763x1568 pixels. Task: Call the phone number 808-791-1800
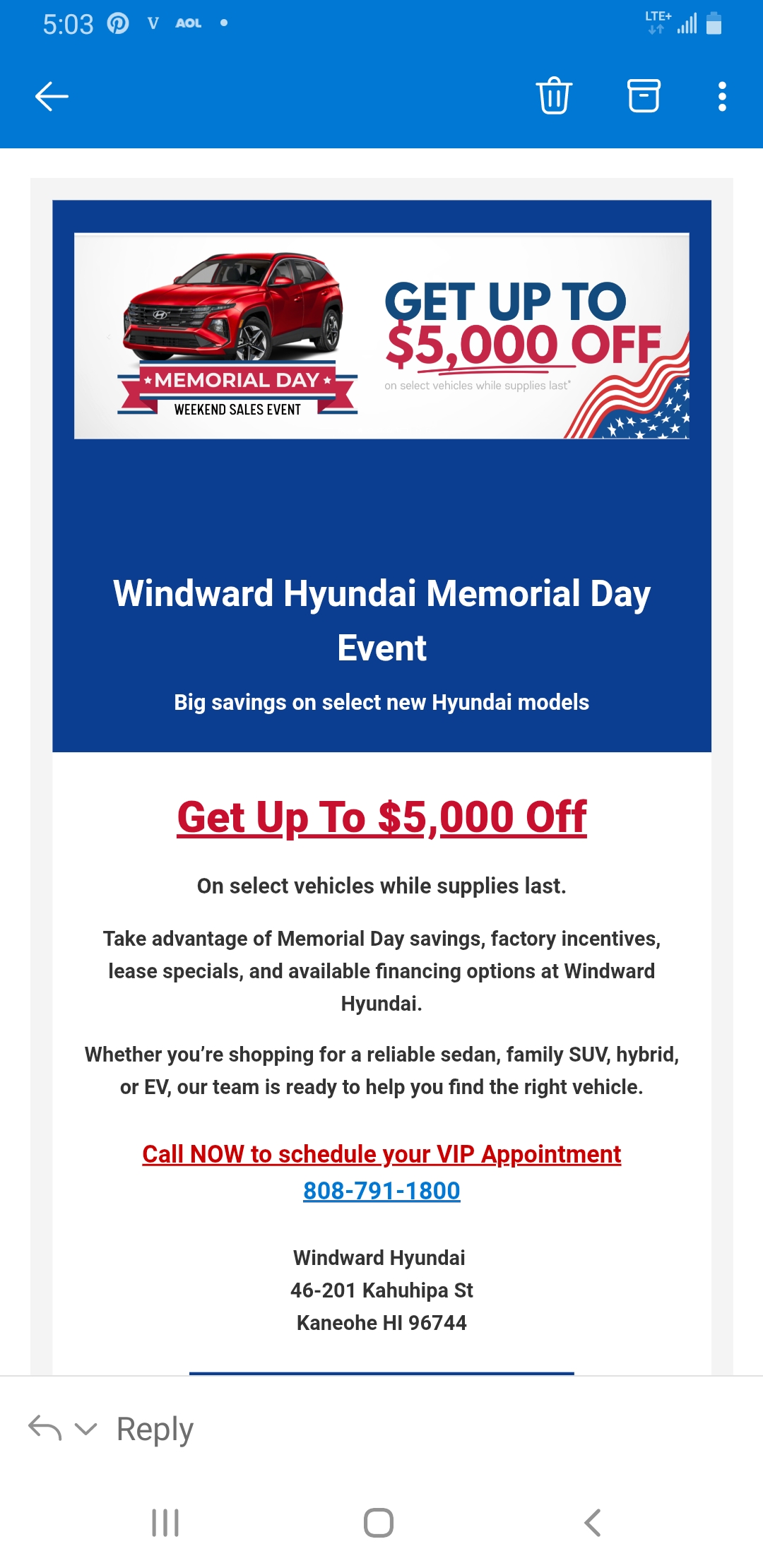tap(381, 1191)
